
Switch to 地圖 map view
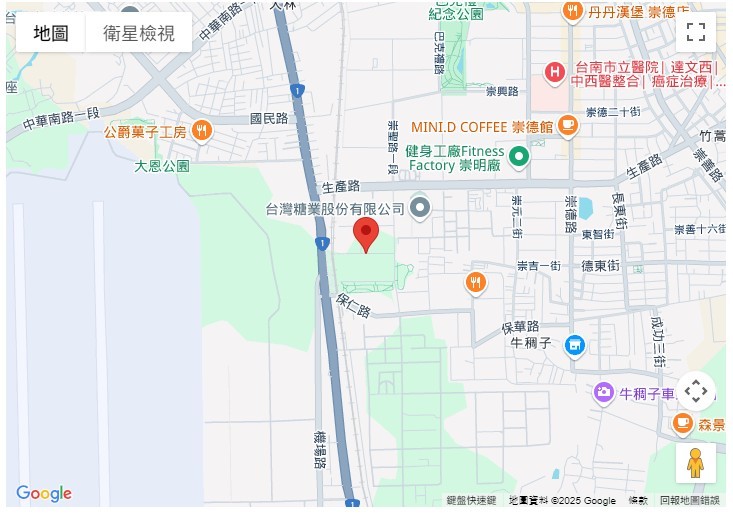pos(51,33)
